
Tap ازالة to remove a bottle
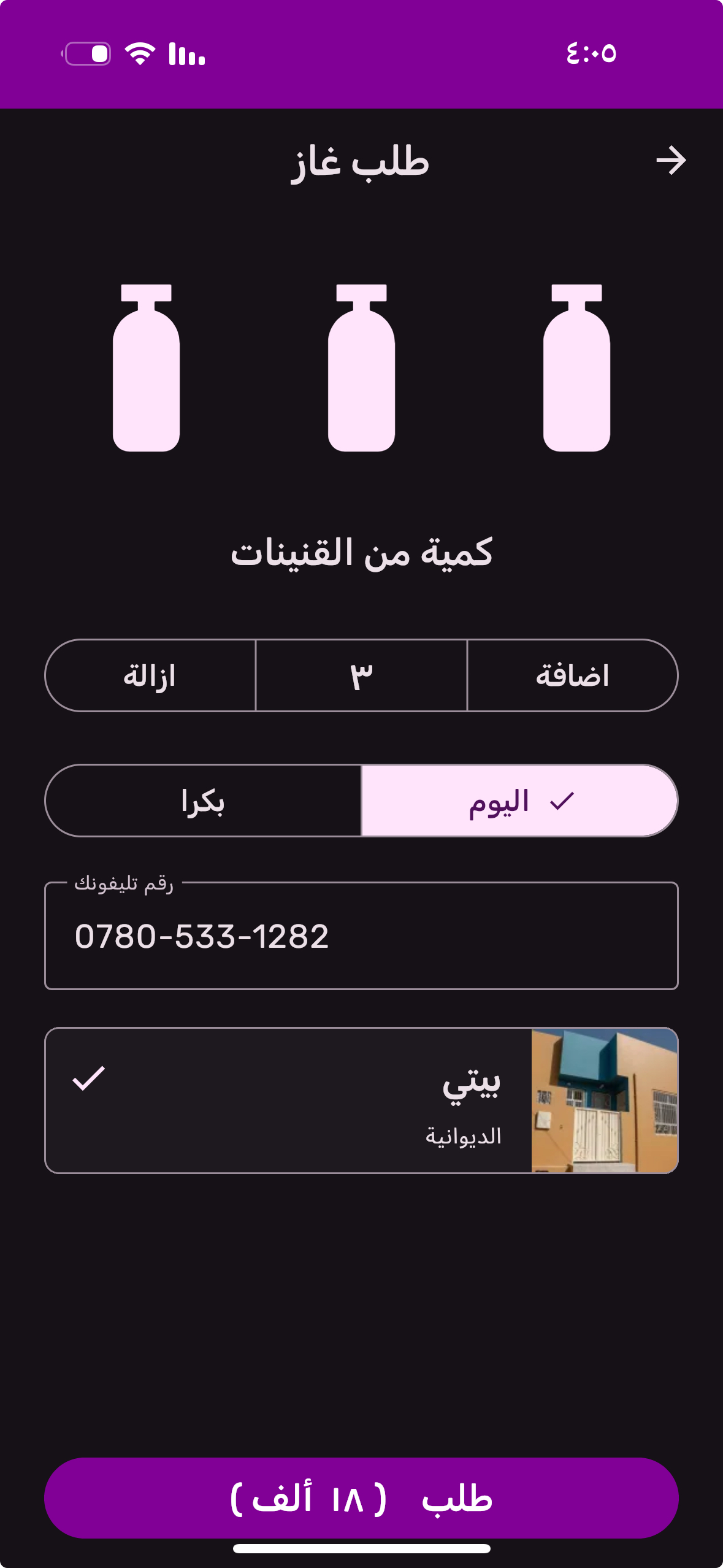[x=150, y=675]
